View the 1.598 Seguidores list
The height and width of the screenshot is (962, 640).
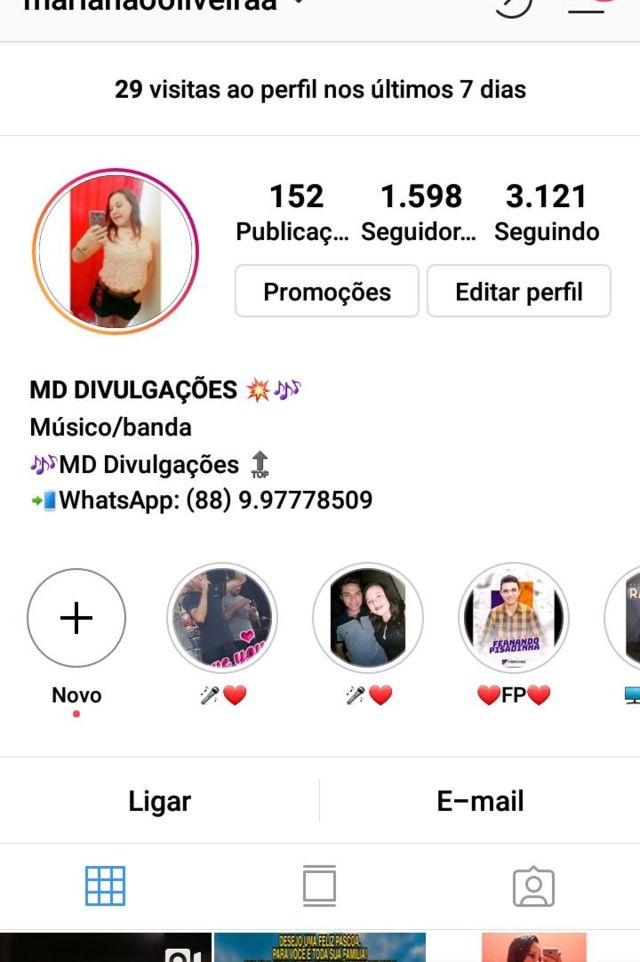(x=420, y=212)
